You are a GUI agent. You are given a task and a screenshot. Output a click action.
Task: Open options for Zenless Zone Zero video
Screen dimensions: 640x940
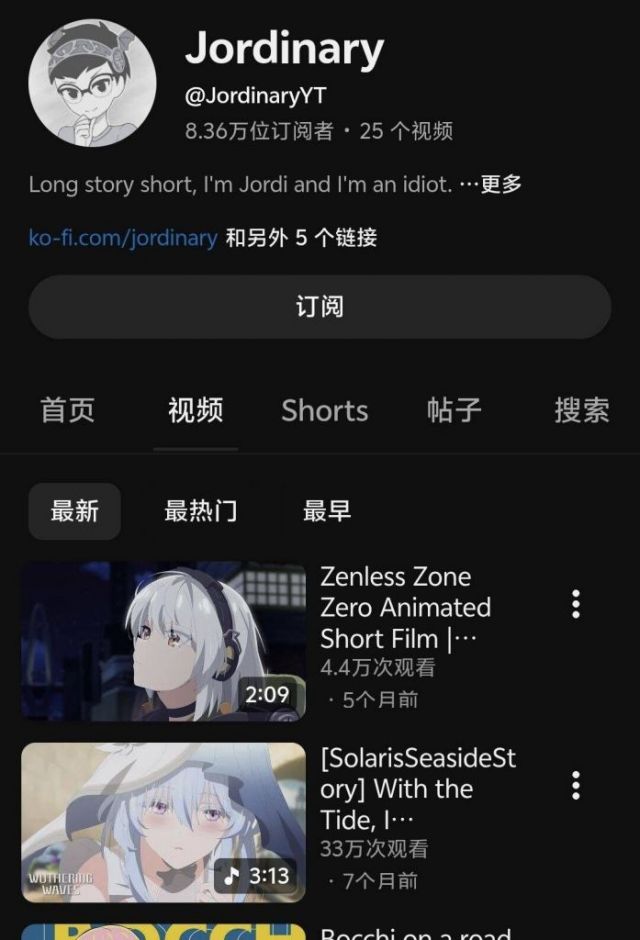pos(575,604)
